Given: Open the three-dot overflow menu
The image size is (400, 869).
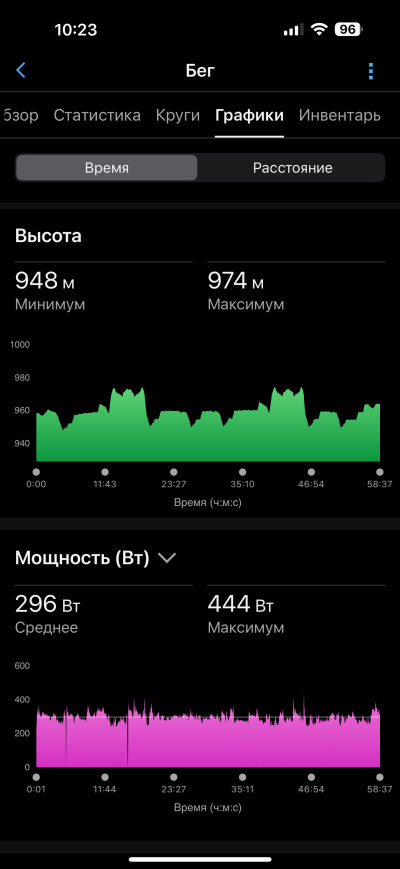Looking at the screenshot, I should tap(371, 71).
